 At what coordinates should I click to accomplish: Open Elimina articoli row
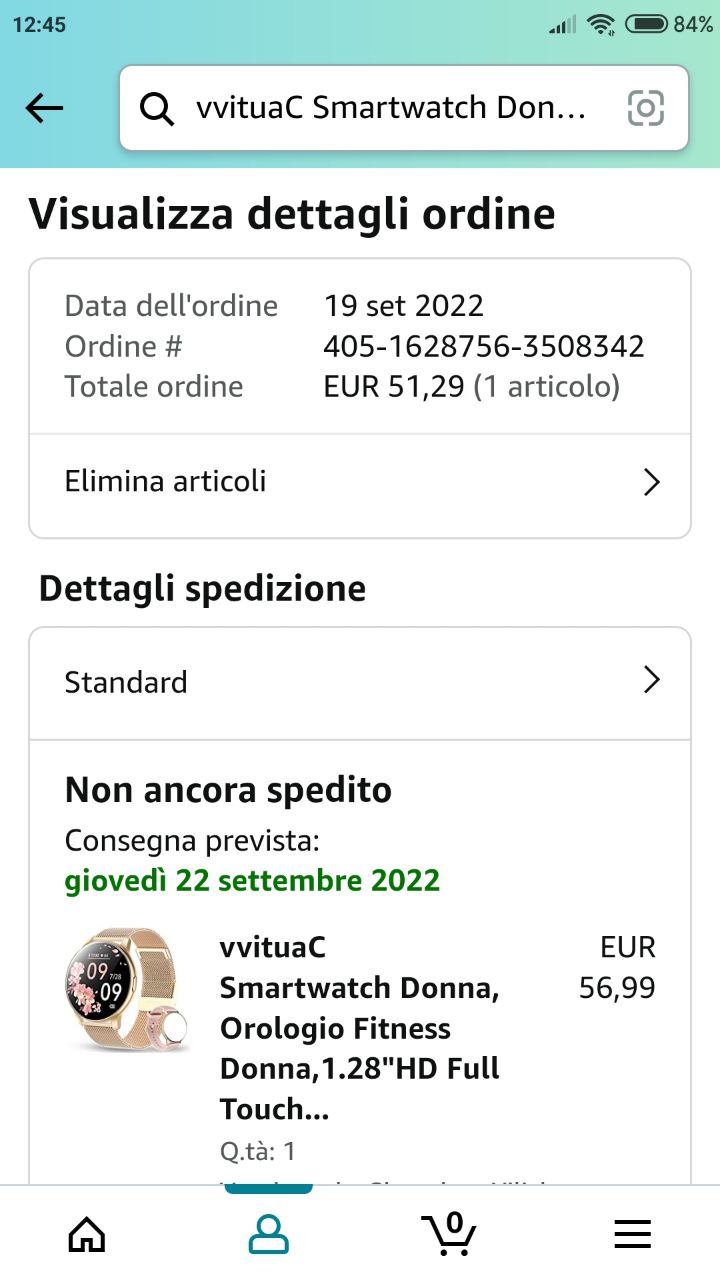point(360,482)
